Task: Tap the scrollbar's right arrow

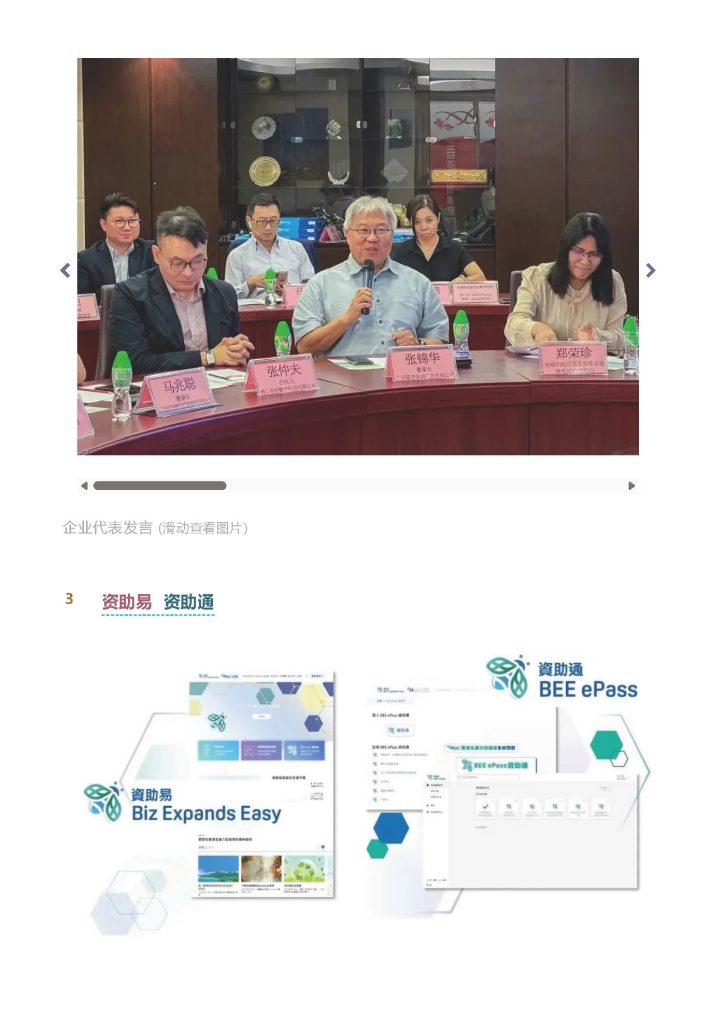Action: pos(631,486)
